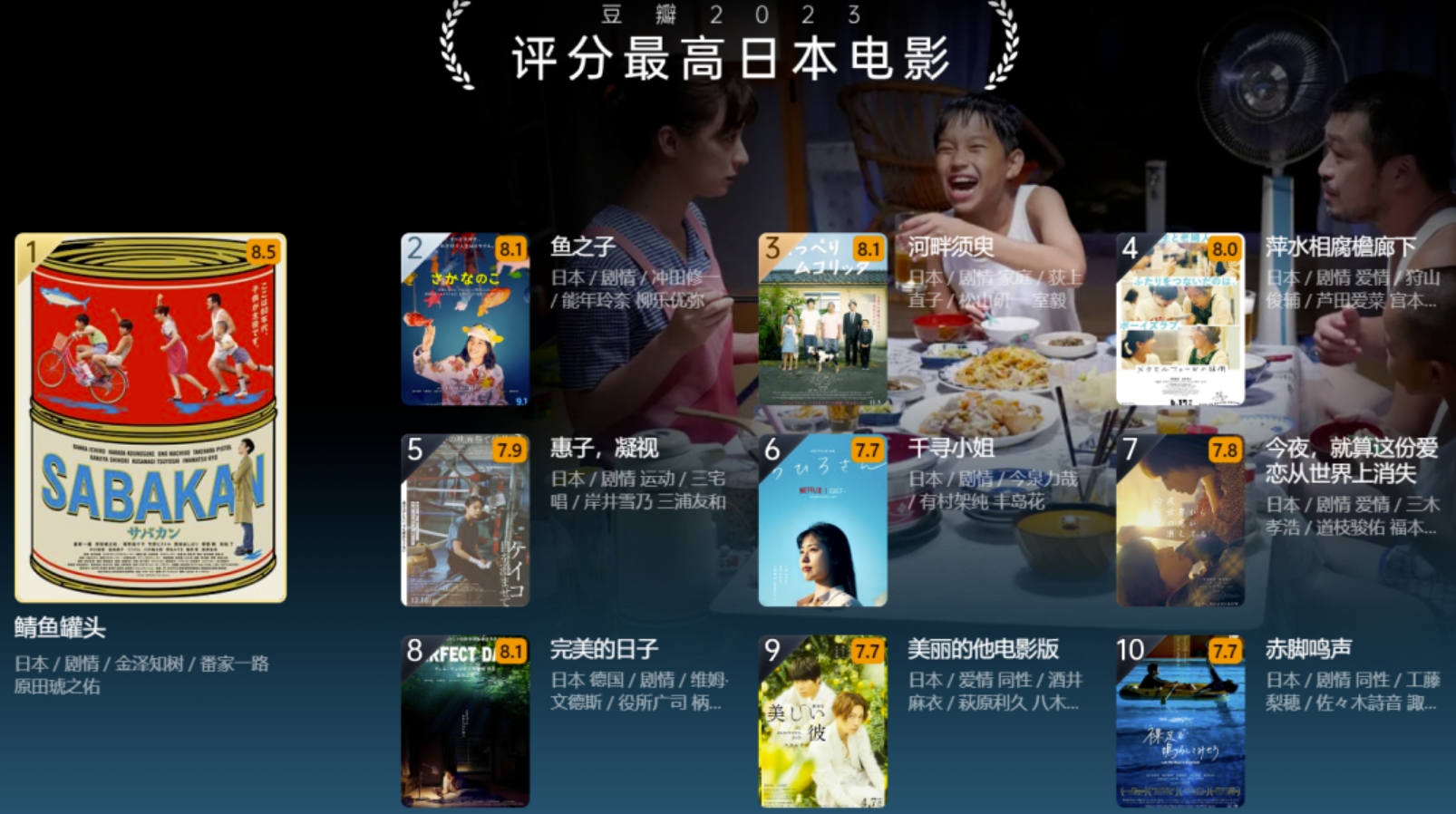The image size is (1456, 814).
Task: Tap the 千寻小姐 poster
Action: point(822,519)
